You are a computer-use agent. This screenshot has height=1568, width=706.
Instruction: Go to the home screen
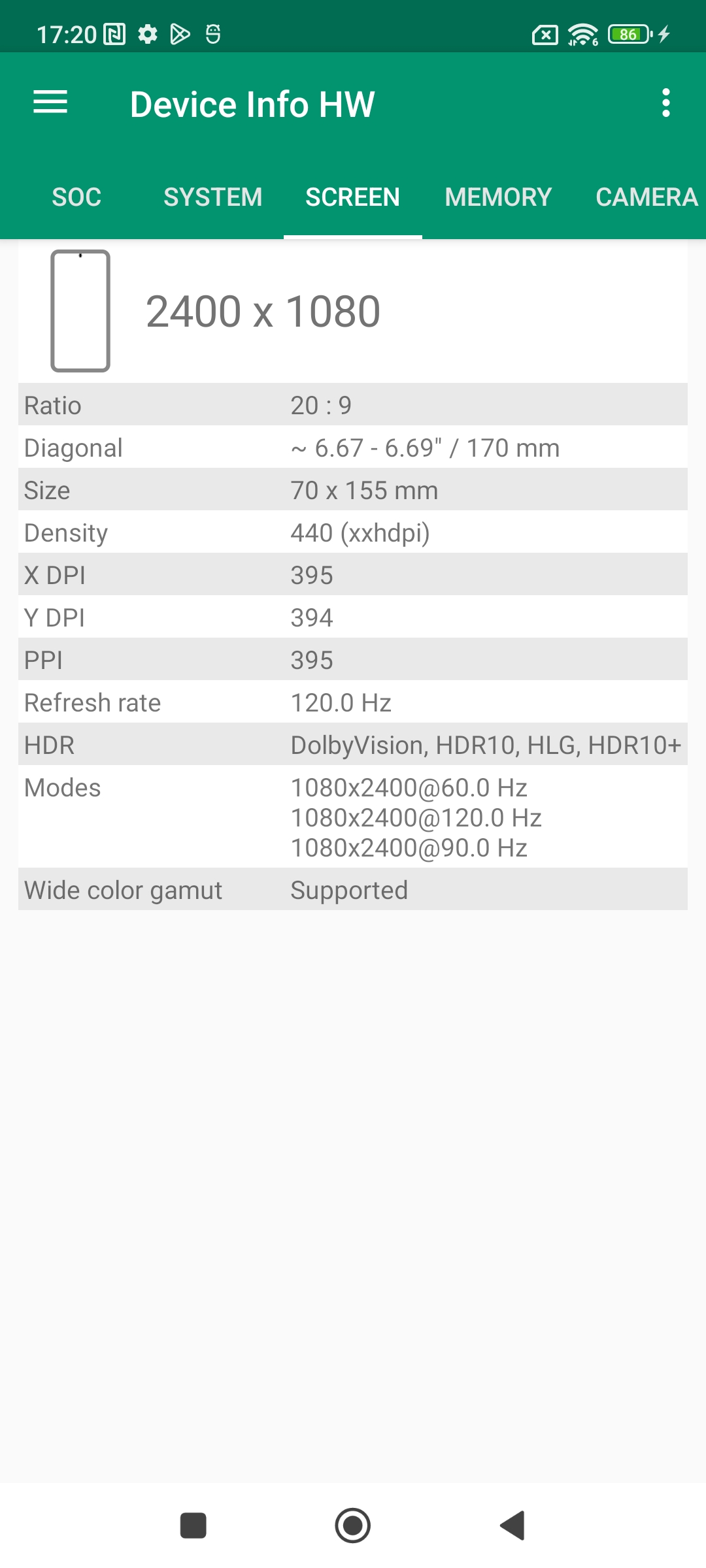coord(353,1526)
